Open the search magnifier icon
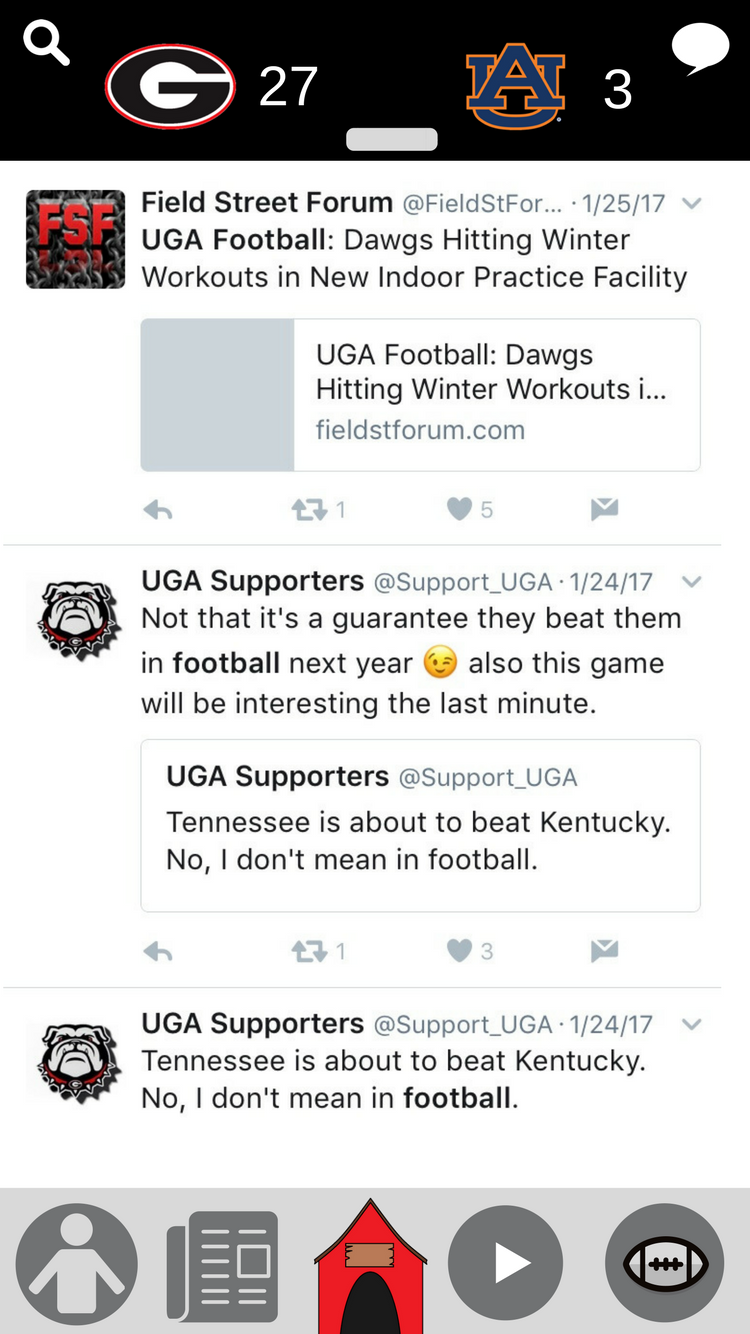This screenshot has height=1334, width=750. pos(46,44)
